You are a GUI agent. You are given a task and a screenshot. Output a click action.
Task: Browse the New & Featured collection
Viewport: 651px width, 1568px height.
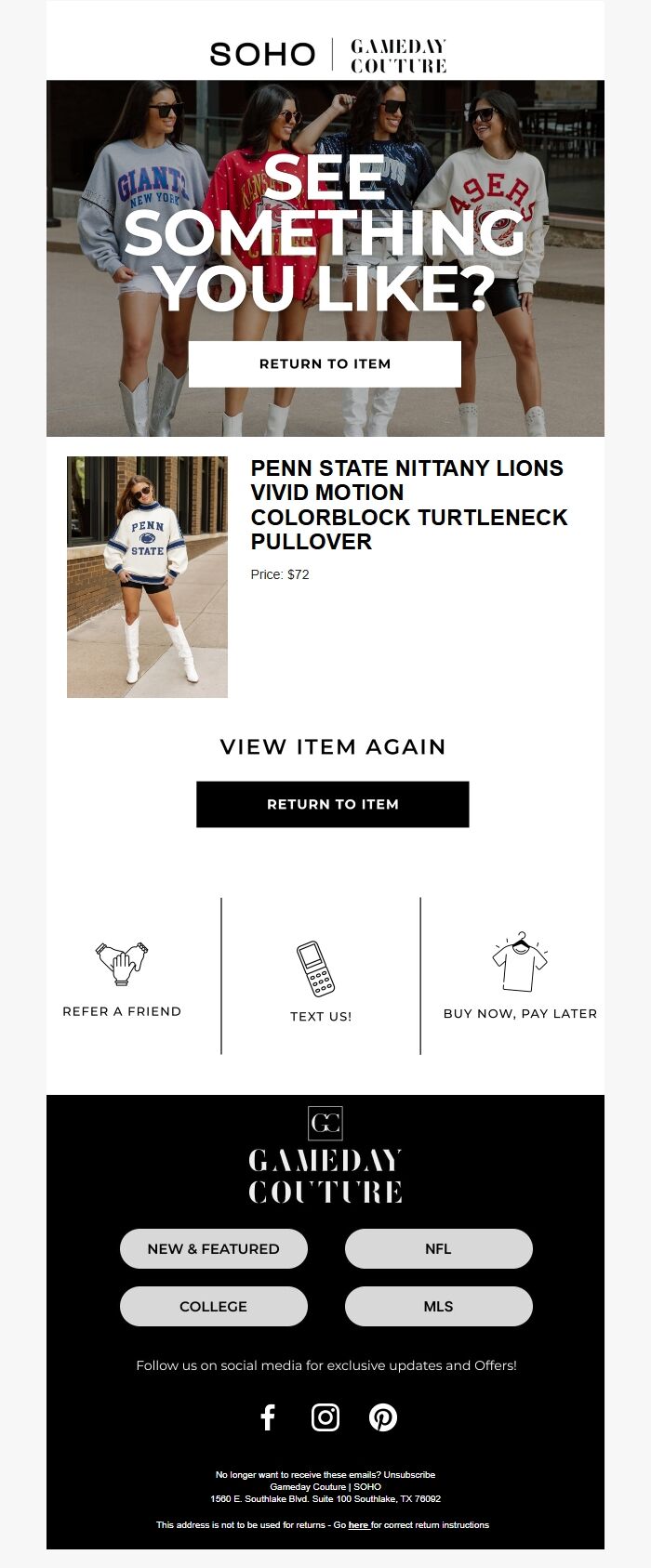coord(213,1249)
